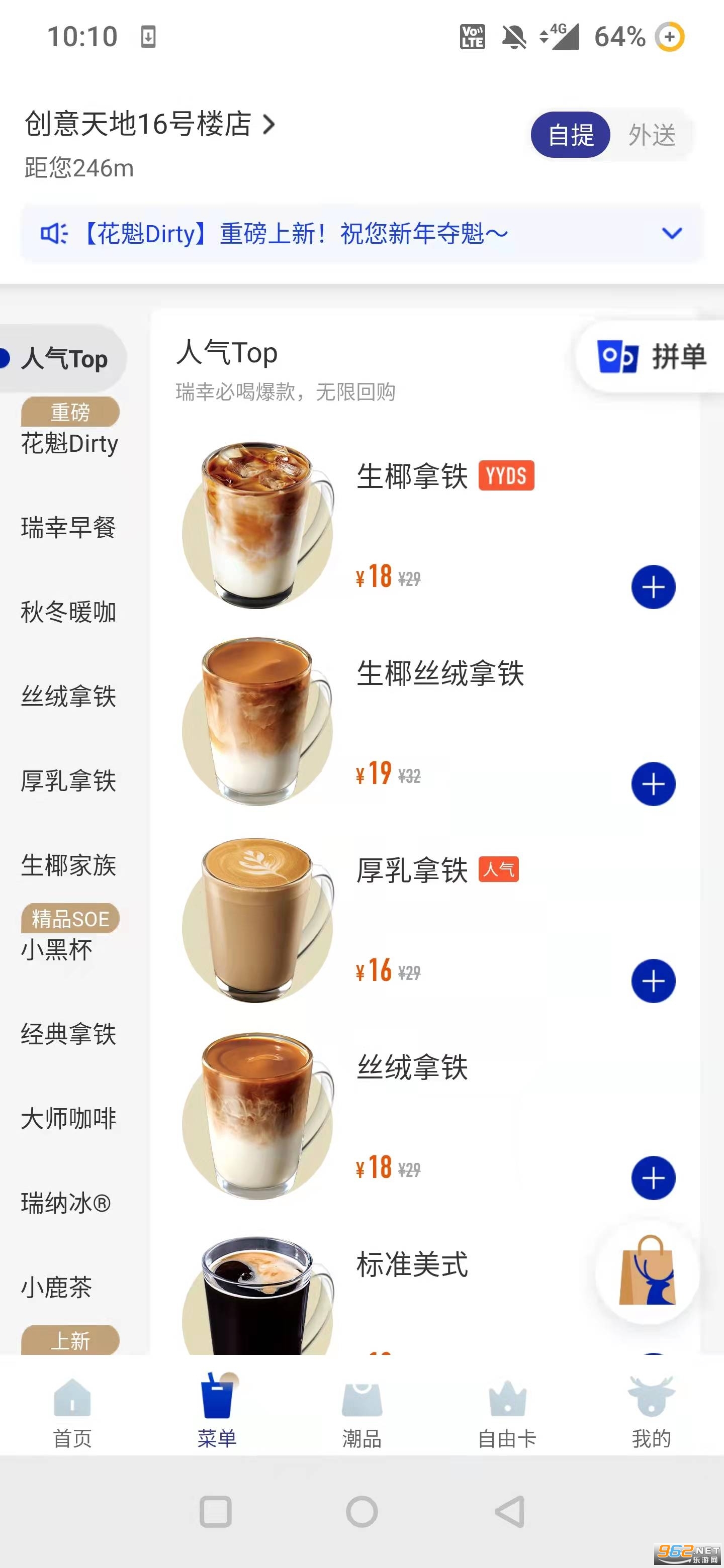724x1568 pixels.
Task: Start a group order with 拼单
Action: (652, 357)
